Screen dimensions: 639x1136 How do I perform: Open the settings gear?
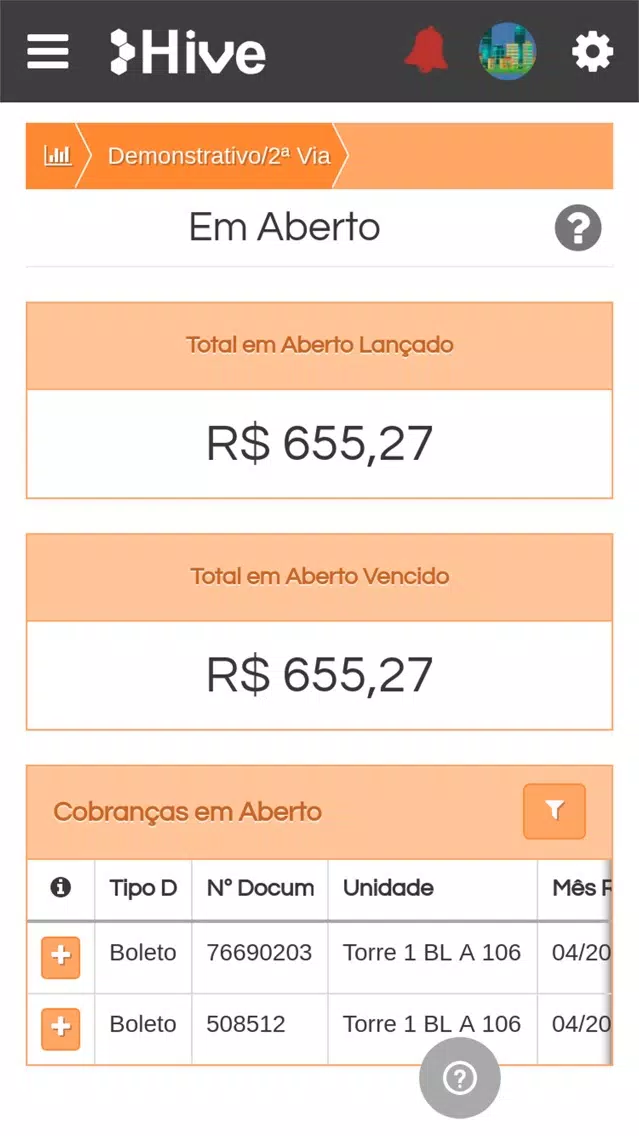pyautogui.click(x=592, y=51)
